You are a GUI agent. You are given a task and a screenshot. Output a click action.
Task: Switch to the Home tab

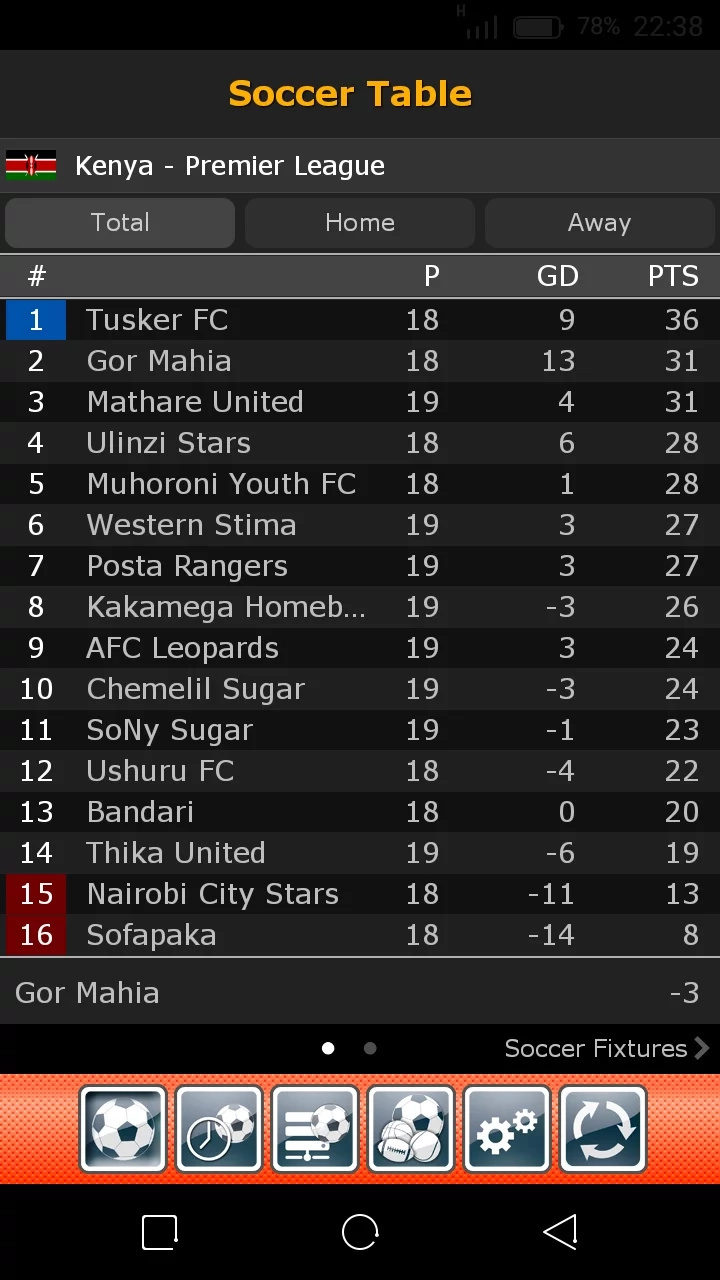click(360, 222)
